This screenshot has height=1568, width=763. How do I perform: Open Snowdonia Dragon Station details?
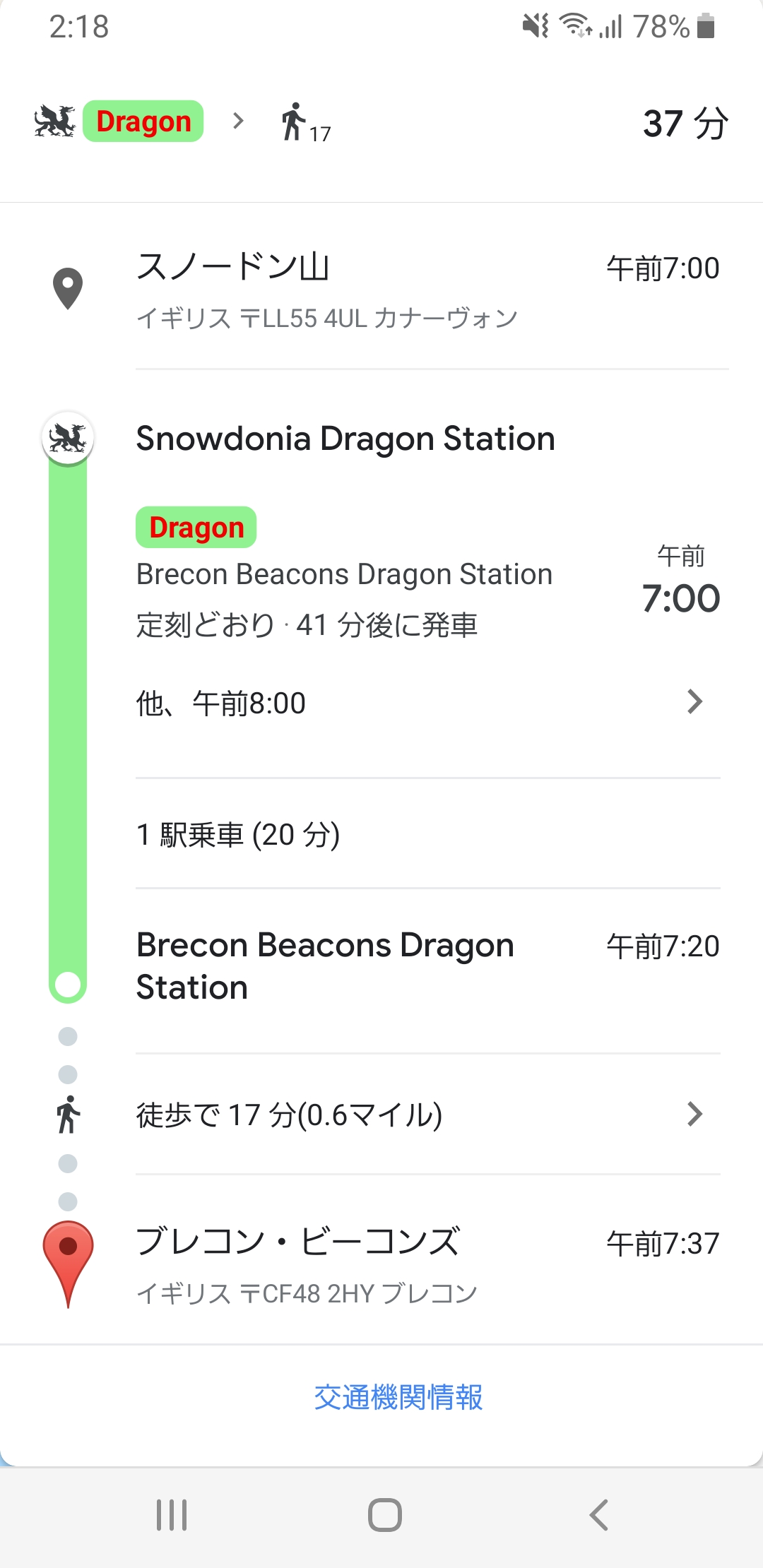click(x=345, y=439)
